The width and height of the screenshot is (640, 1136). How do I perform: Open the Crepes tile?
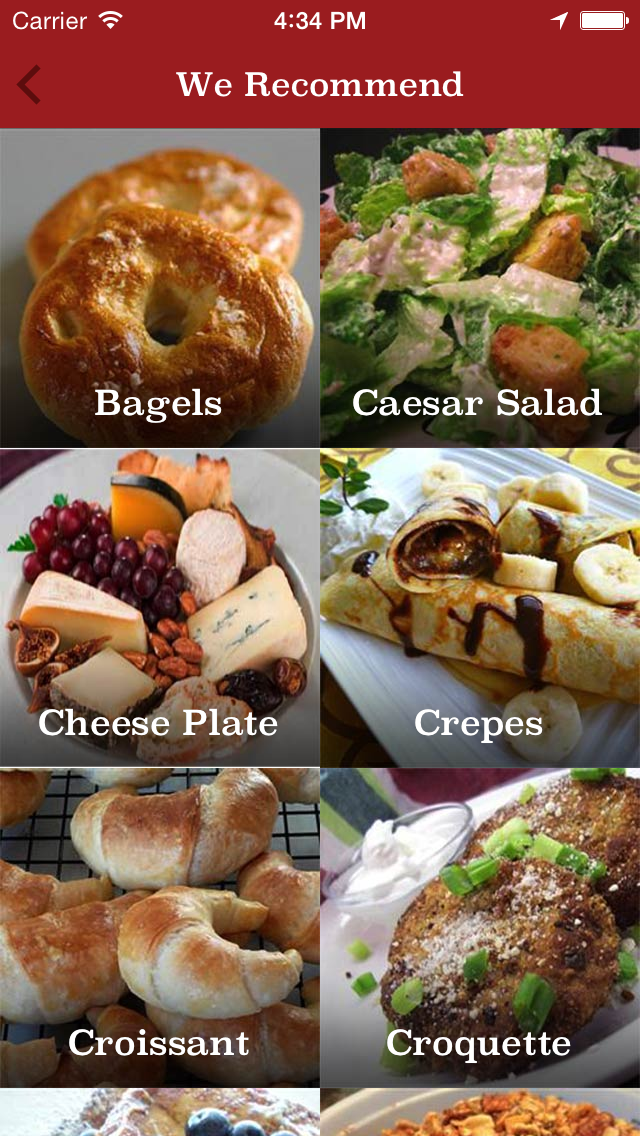480,608
